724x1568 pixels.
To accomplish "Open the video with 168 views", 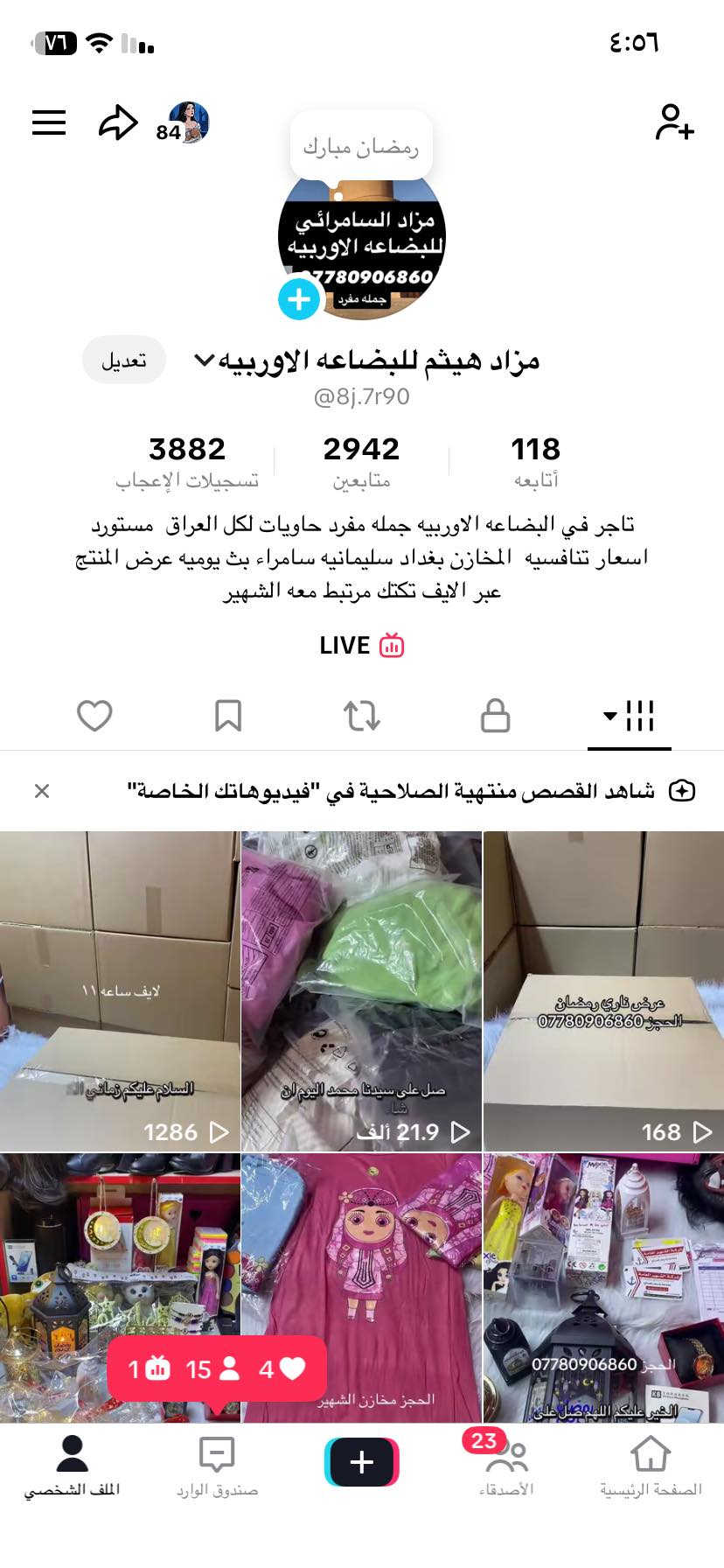I will tap(603, 990).
